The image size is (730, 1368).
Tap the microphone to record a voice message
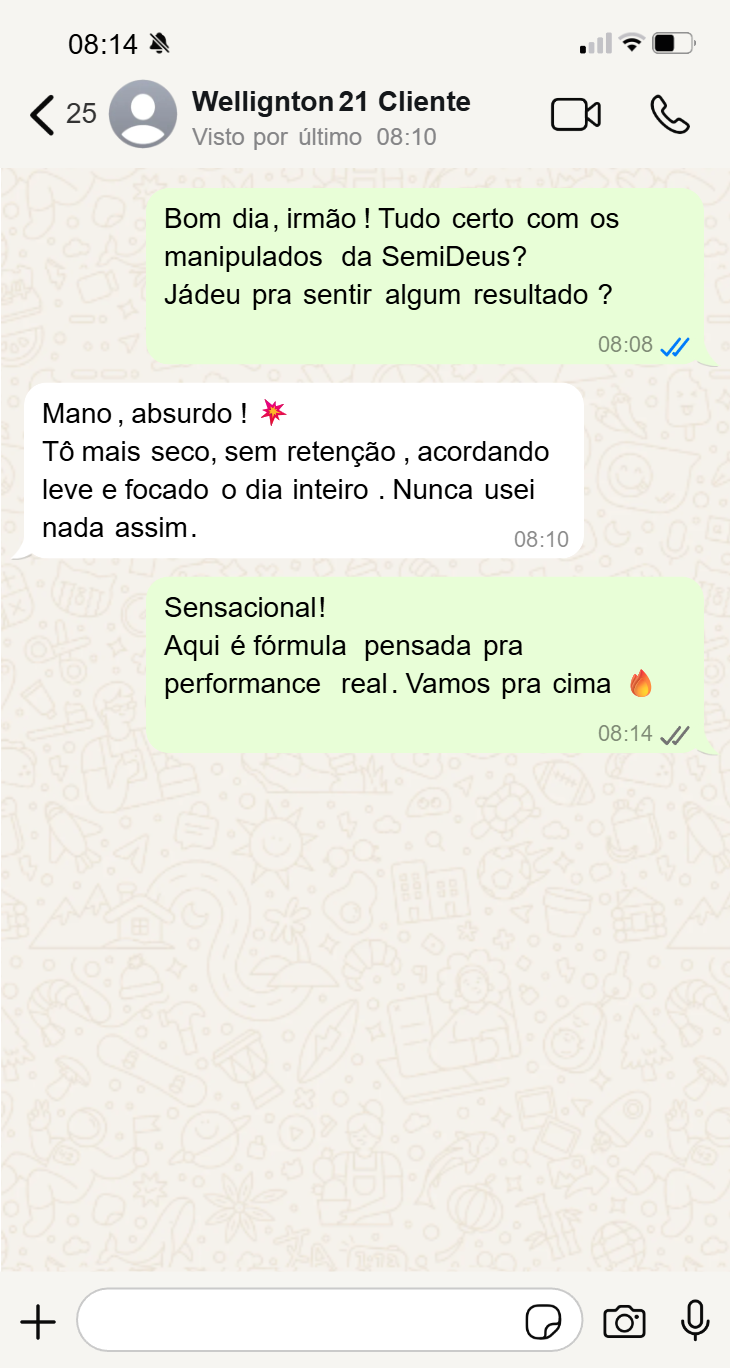694,1320
